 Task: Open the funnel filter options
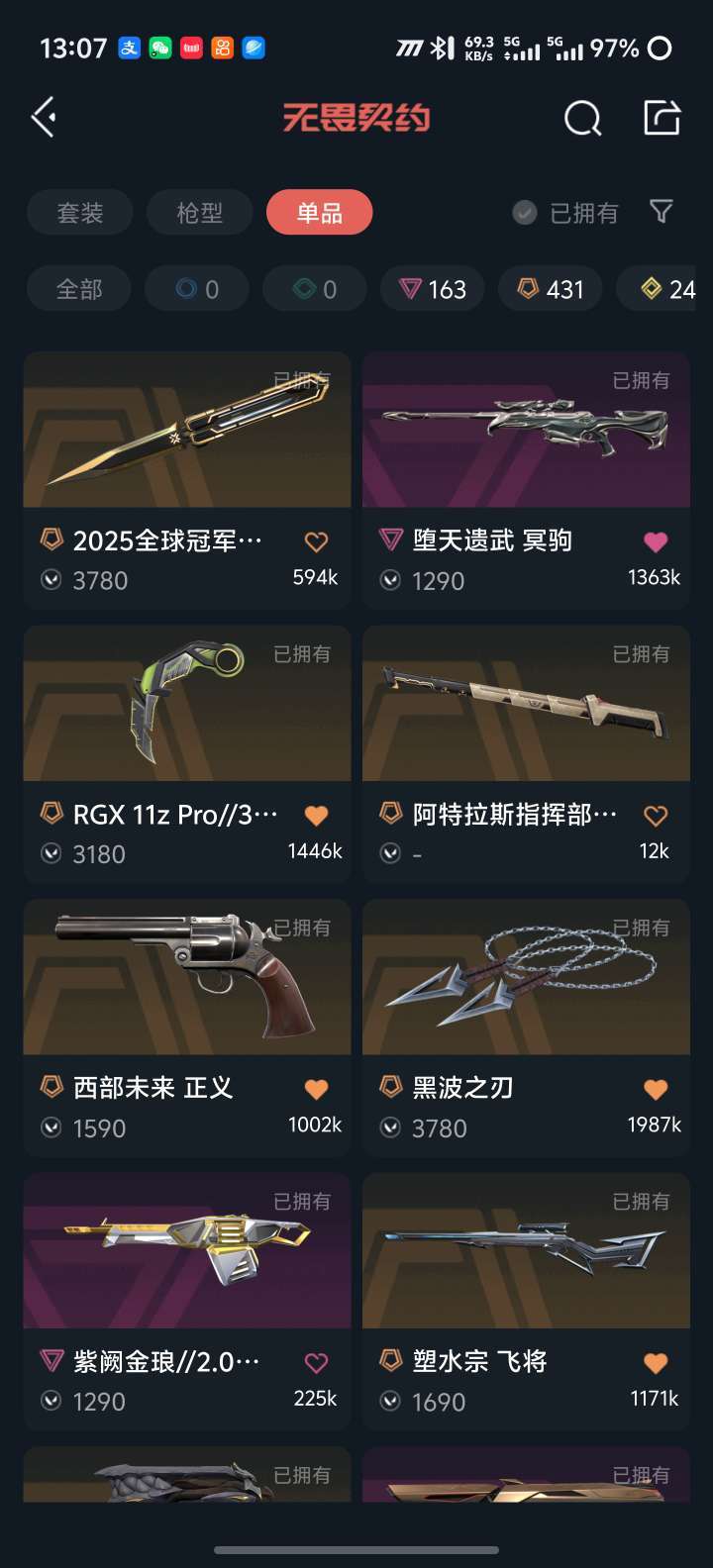662,212
